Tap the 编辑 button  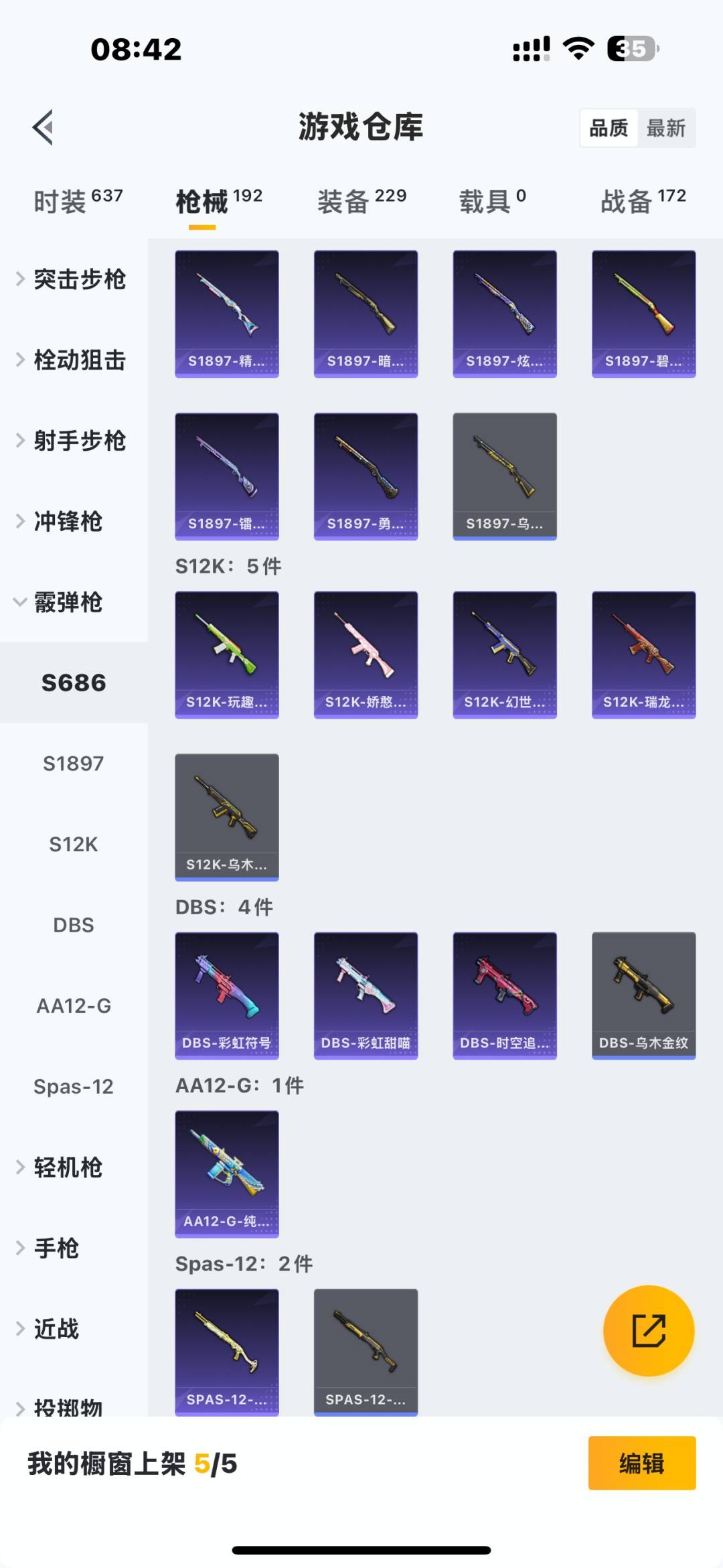641,1464
